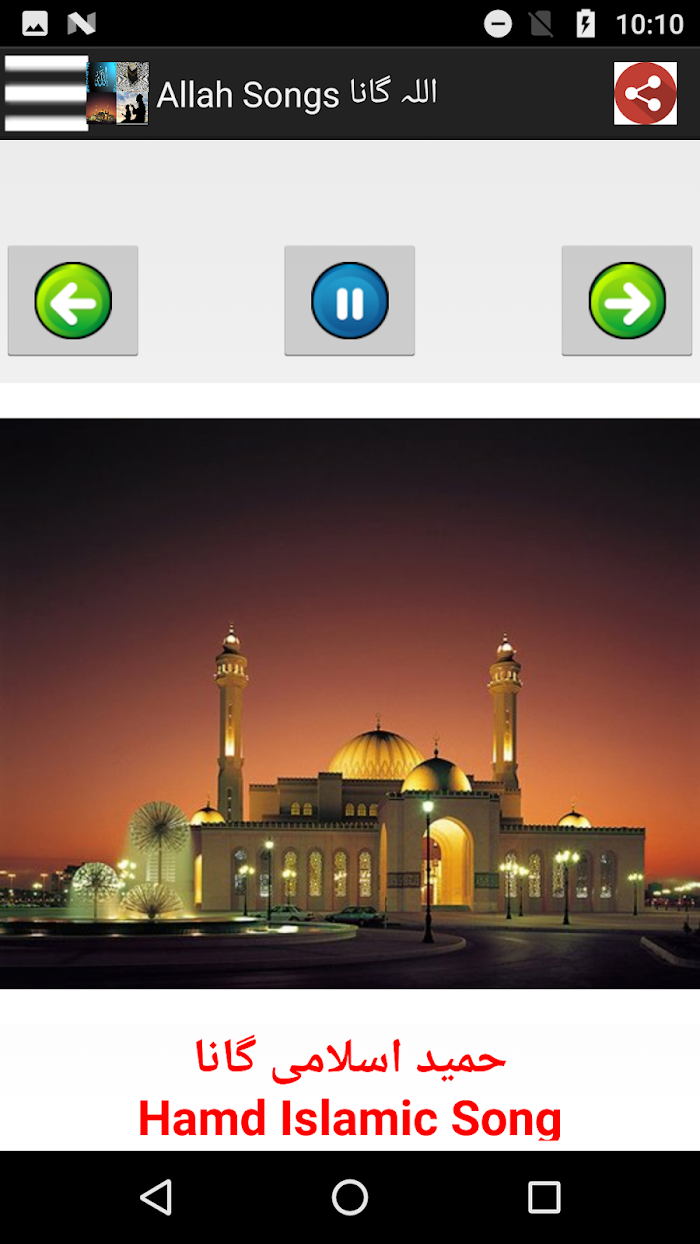Go to the Android home screen
700x1244 pixels.
(x=350, y=1197)
